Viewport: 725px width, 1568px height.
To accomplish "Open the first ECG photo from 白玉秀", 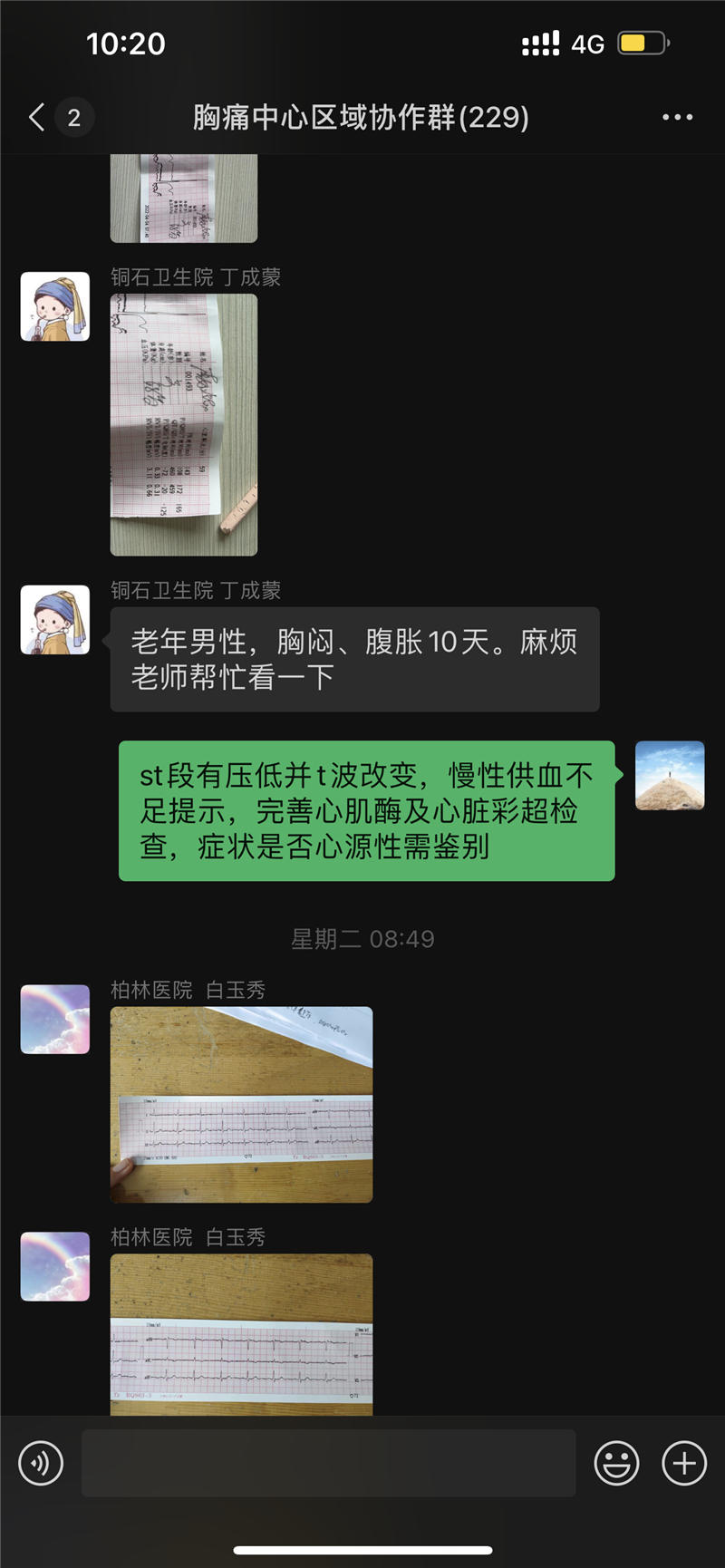I will click(241, 1104).
